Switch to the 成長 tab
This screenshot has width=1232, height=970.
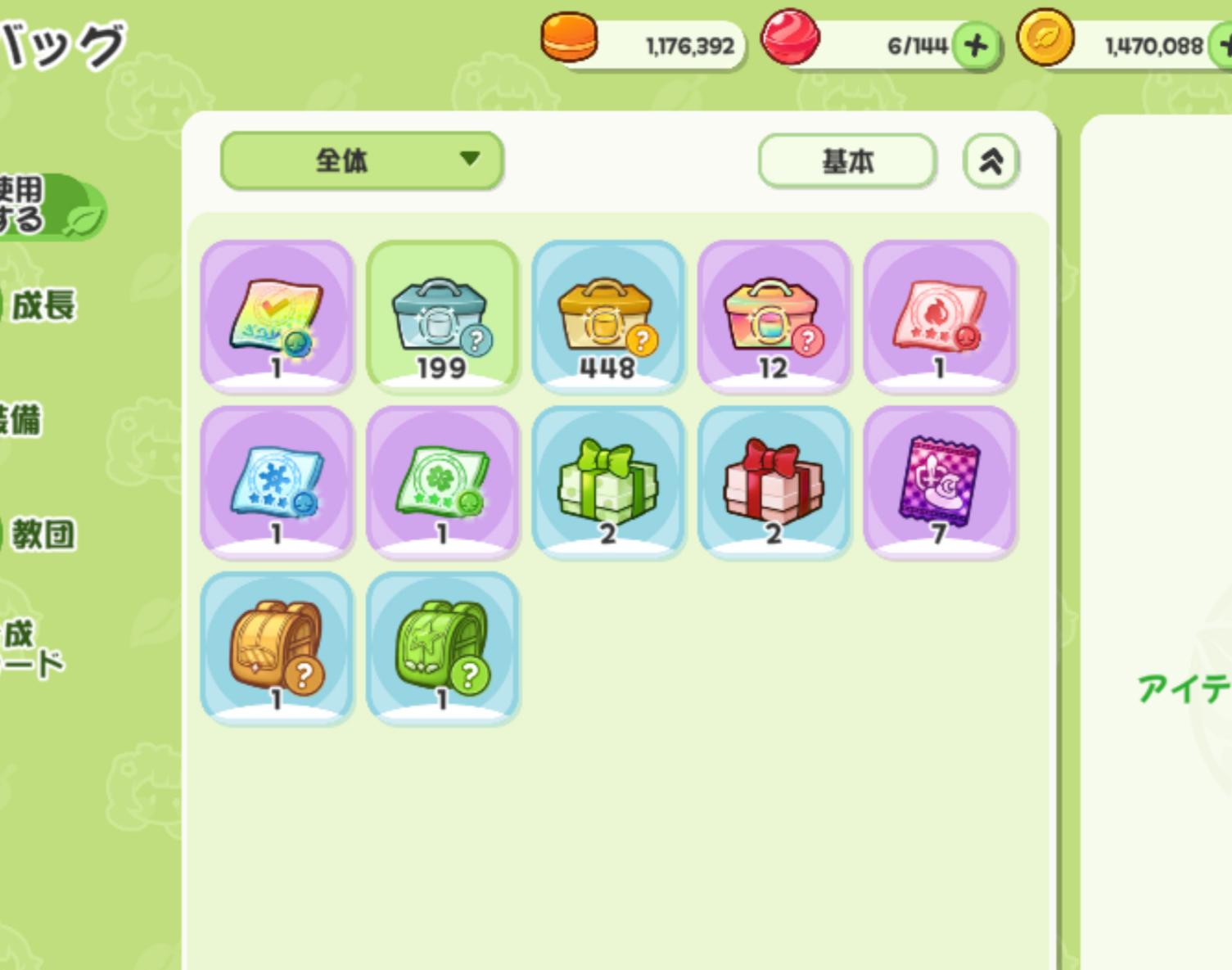pos(43,305)
